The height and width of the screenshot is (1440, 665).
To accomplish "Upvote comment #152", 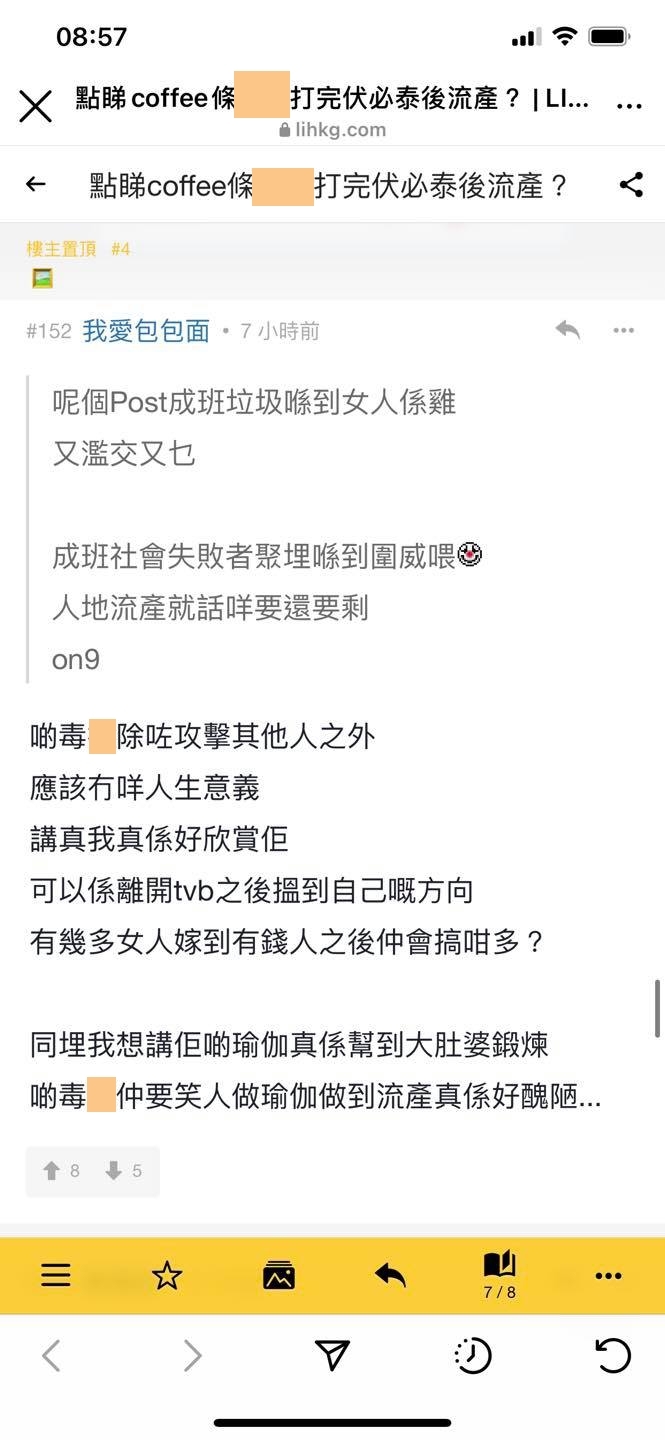I will point(62,1171).
